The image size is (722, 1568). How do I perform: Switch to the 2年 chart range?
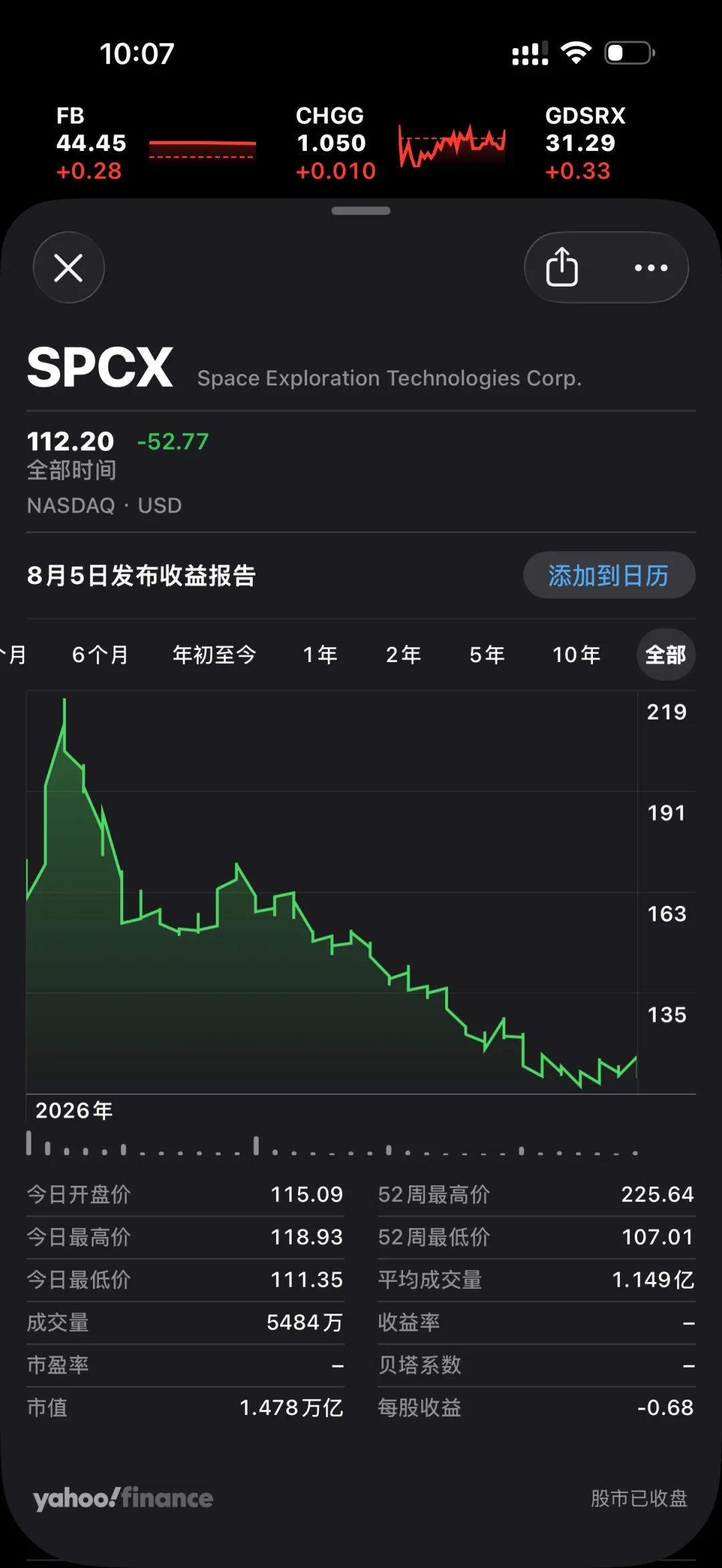(404, 655)
